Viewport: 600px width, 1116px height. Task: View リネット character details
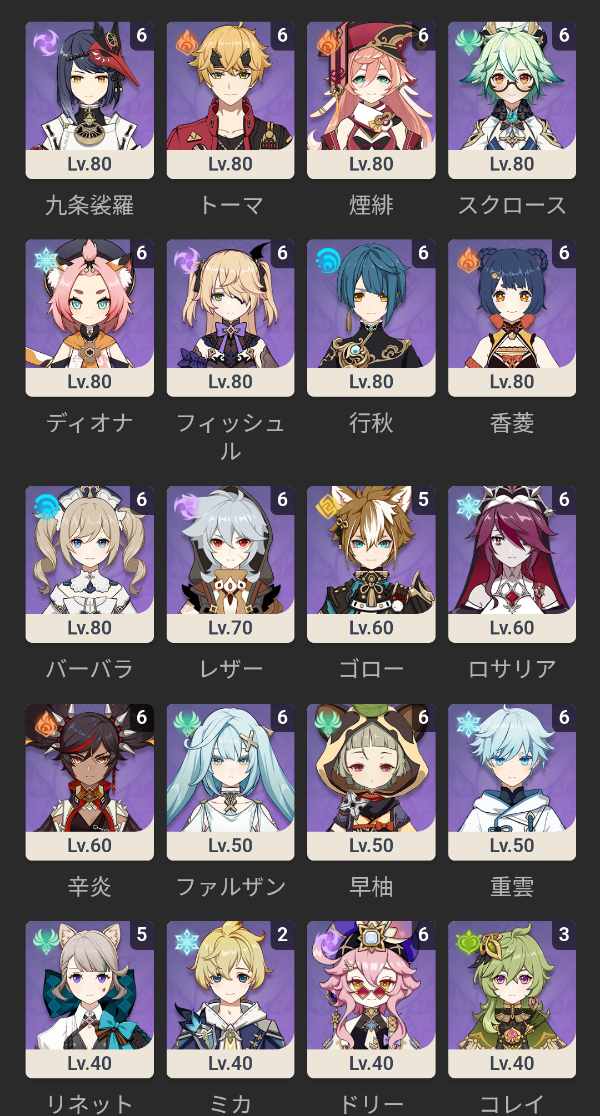[89, 998]
